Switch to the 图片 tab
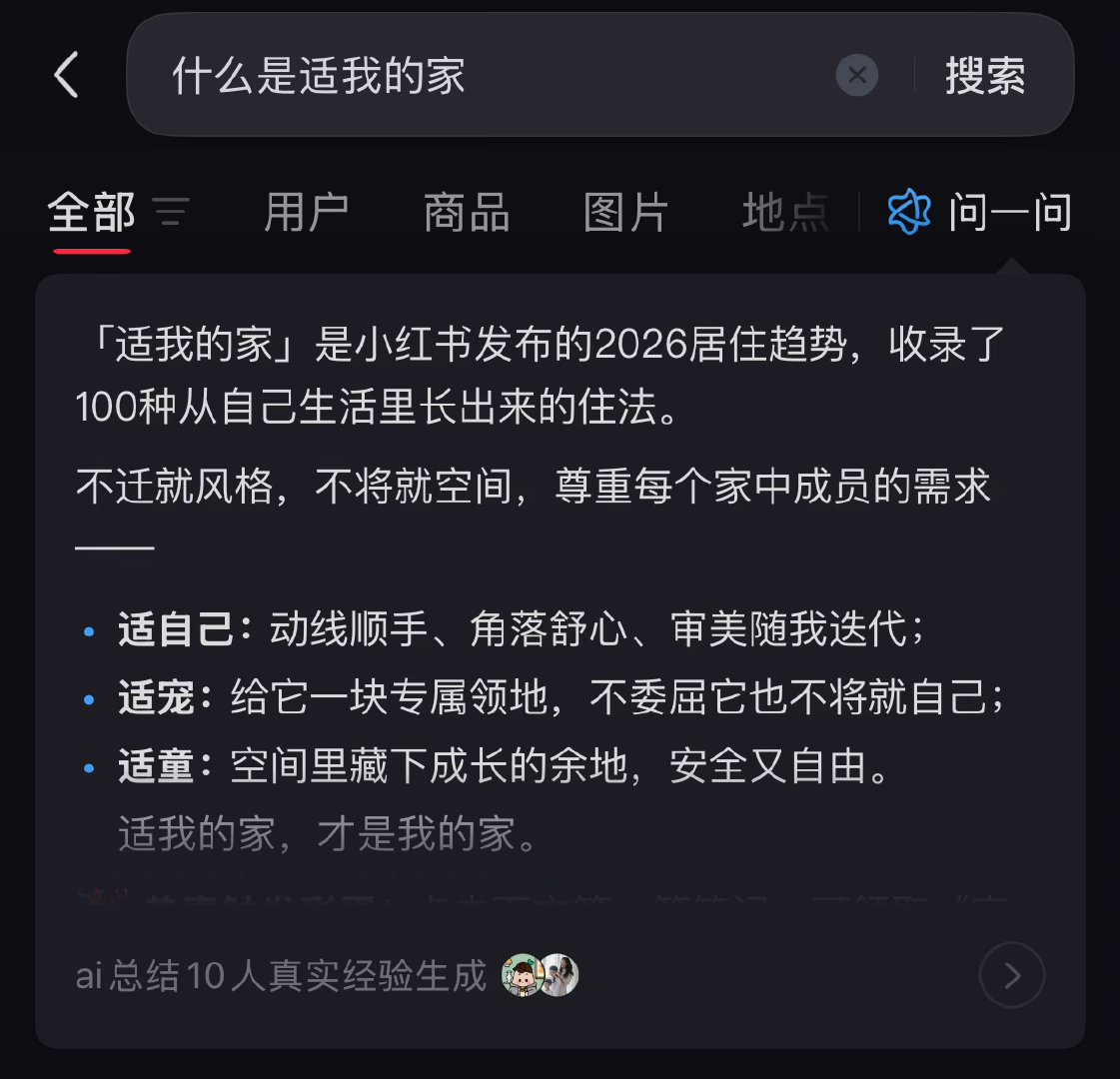This screenshot has width=1120, height=1079. [x=625, y=213]
